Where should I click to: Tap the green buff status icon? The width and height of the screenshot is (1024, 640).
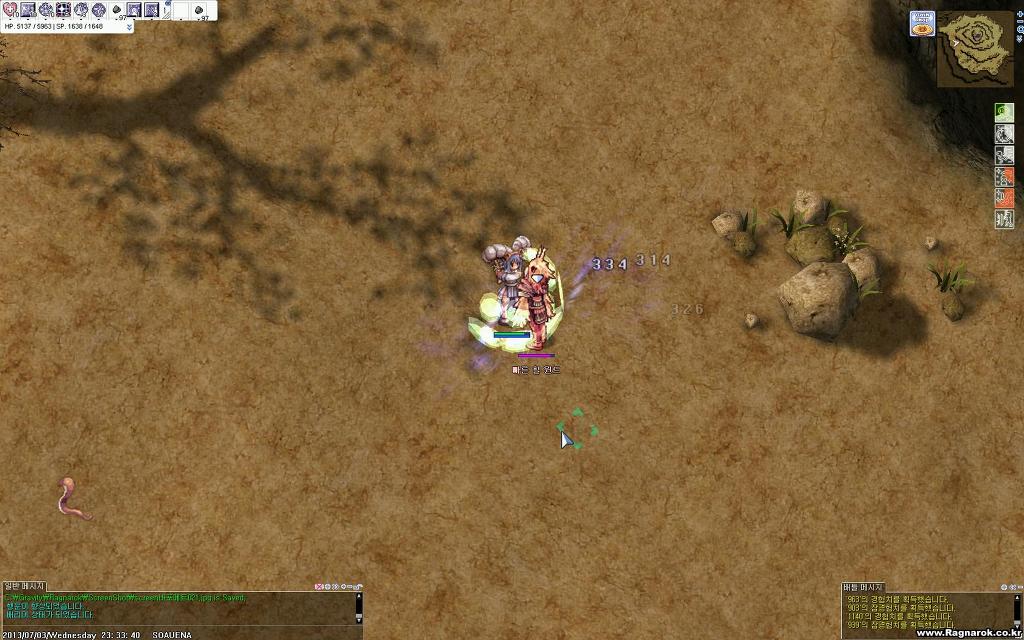pyautogui.click(x=1004, y=112)
